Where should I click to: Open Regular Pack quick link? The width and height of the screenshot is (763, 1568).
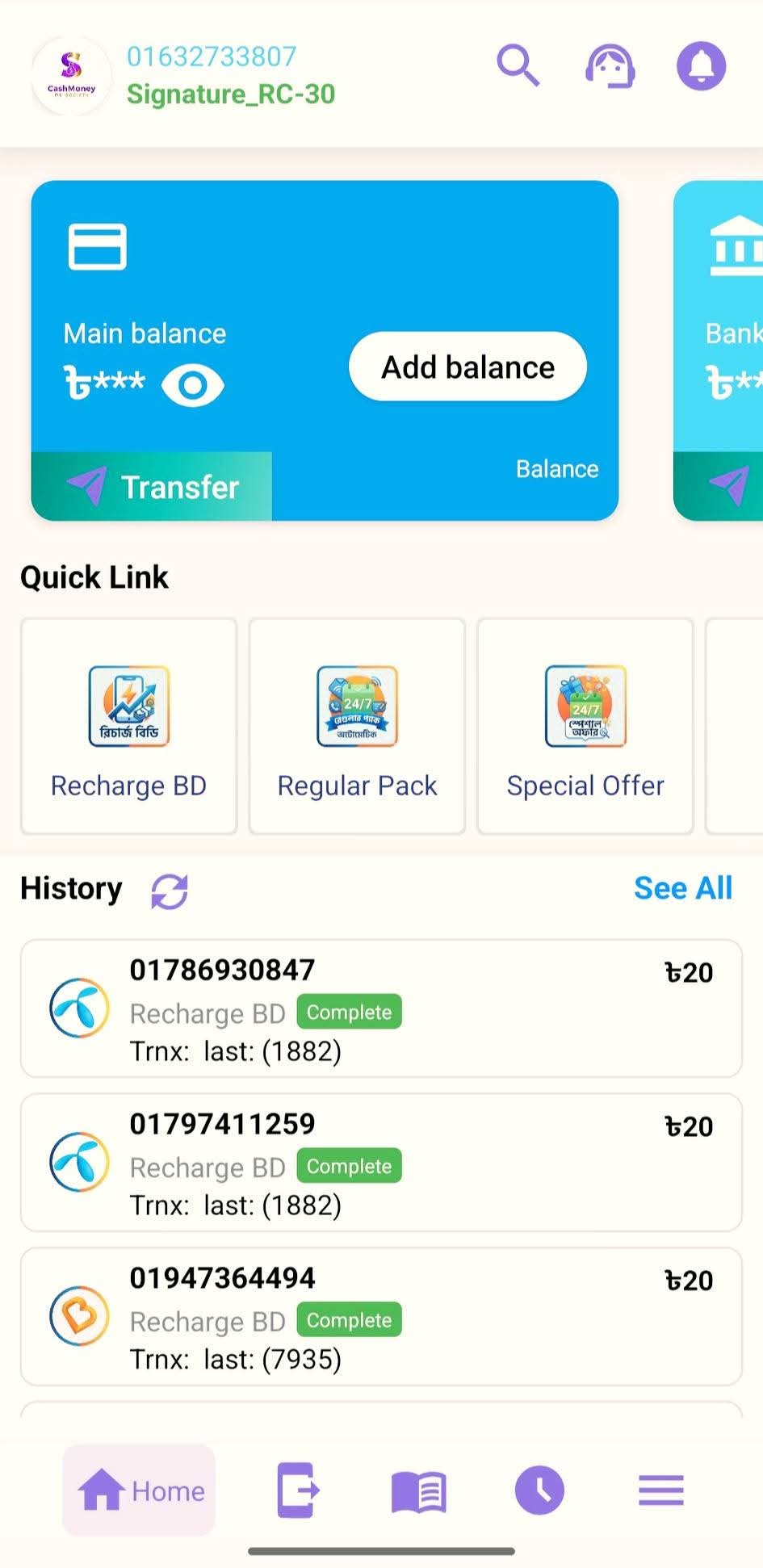[357, 726]
